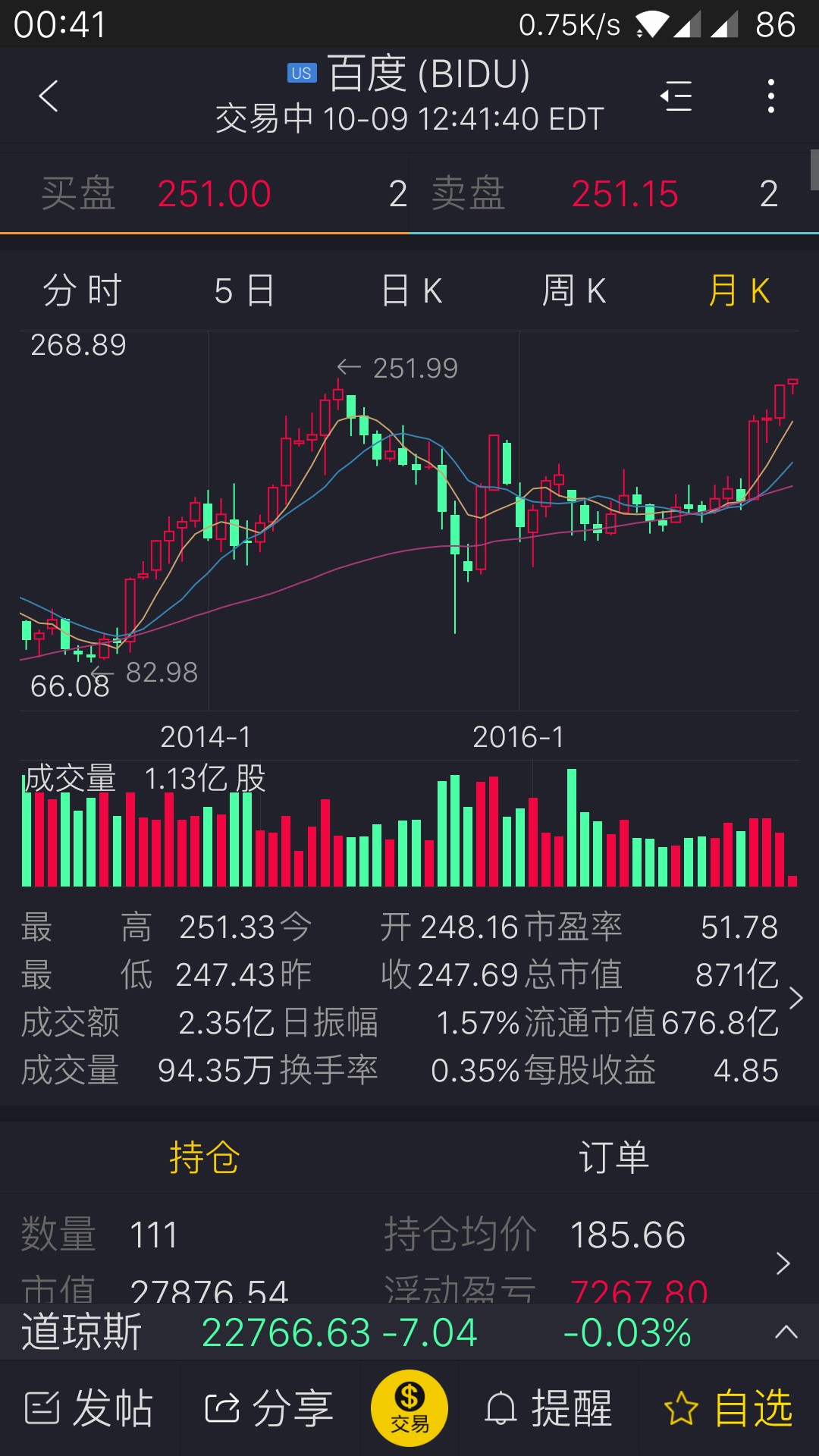Expand quote details with the chevron beside 总市值
Image resolution: width=819 pixels, height=1456 pixels.
(795, 998)
